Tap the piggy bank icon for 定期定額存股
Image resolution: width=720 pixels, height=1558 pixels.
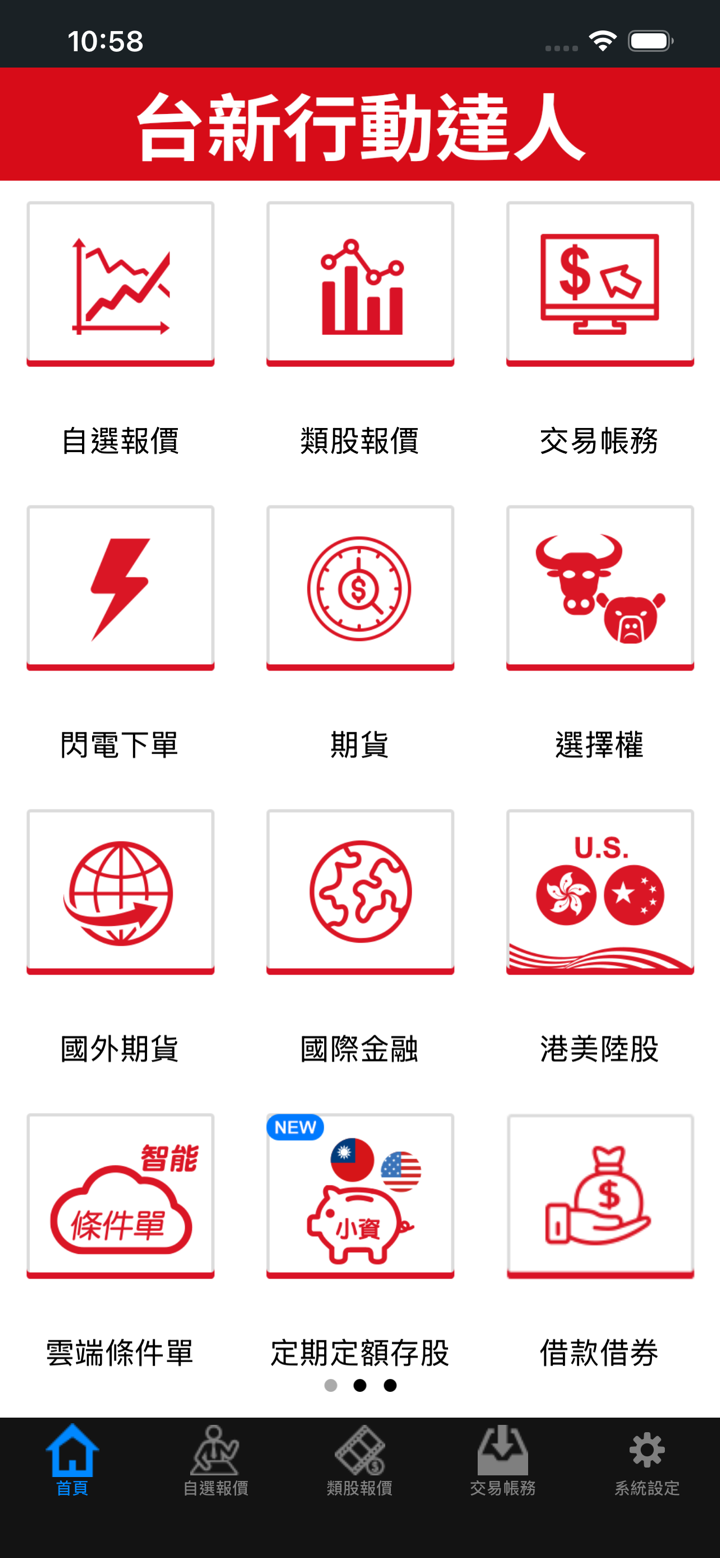360,1200
